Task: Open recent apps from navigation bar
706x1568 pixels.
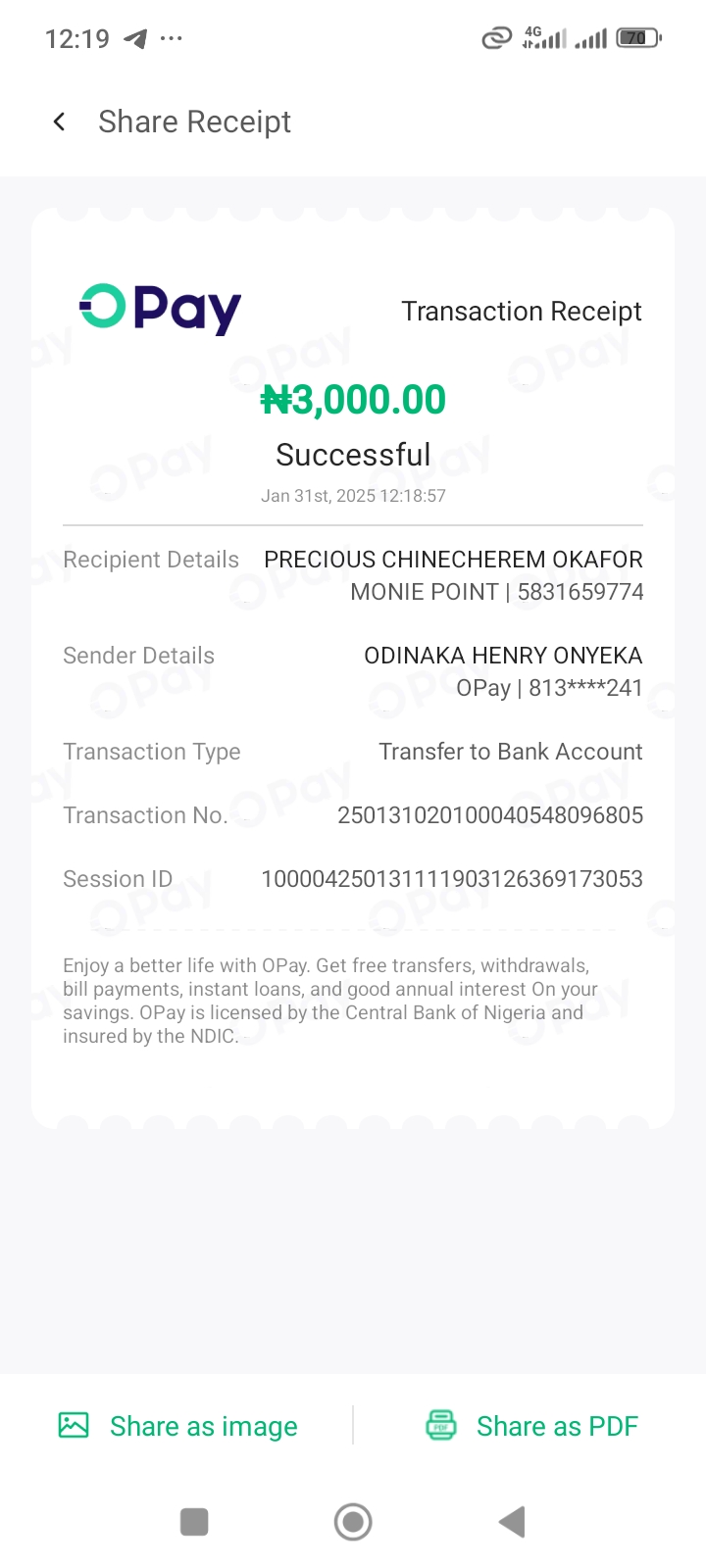Action: coord(194,1522)
